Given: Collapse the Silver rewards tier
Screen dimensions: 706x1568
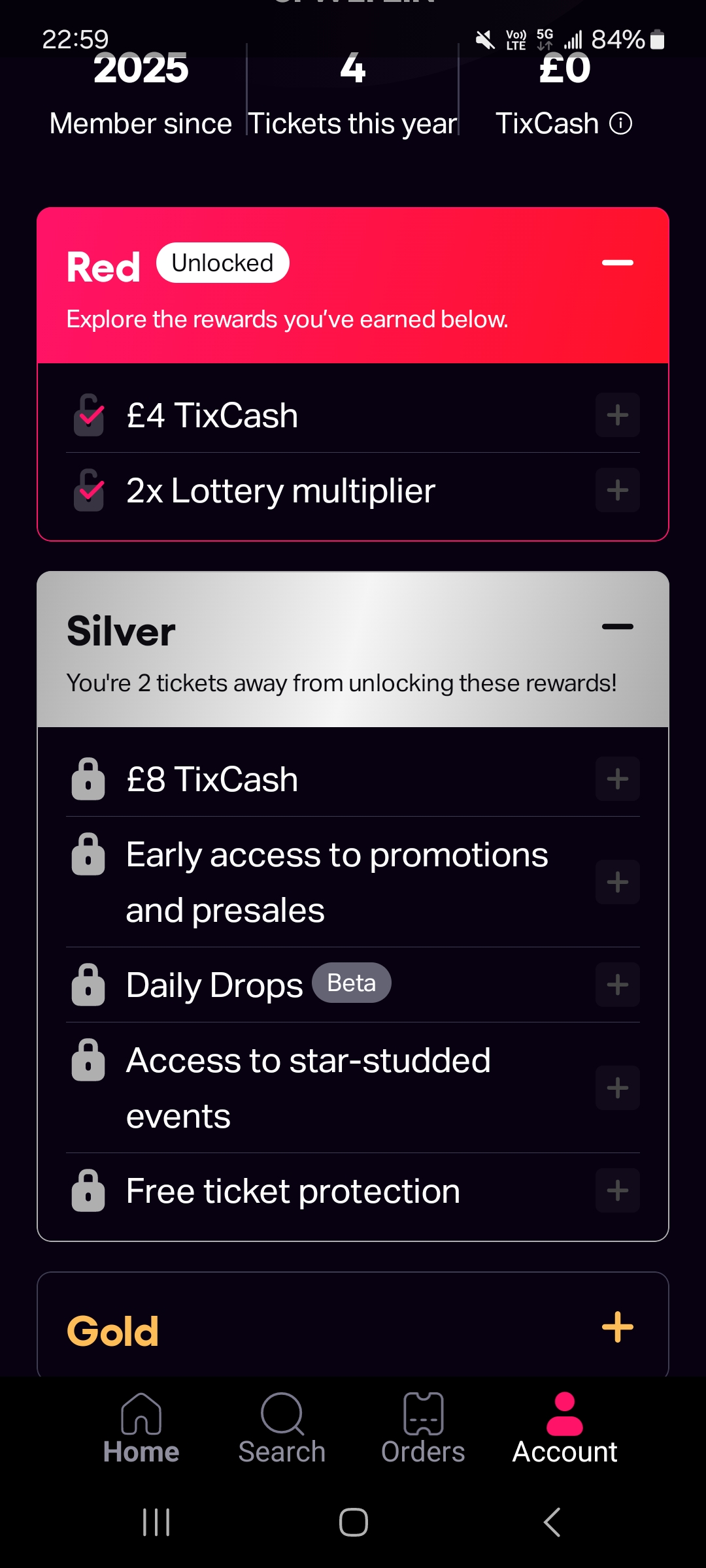Looking at the screenshot, I should point(617,627).
